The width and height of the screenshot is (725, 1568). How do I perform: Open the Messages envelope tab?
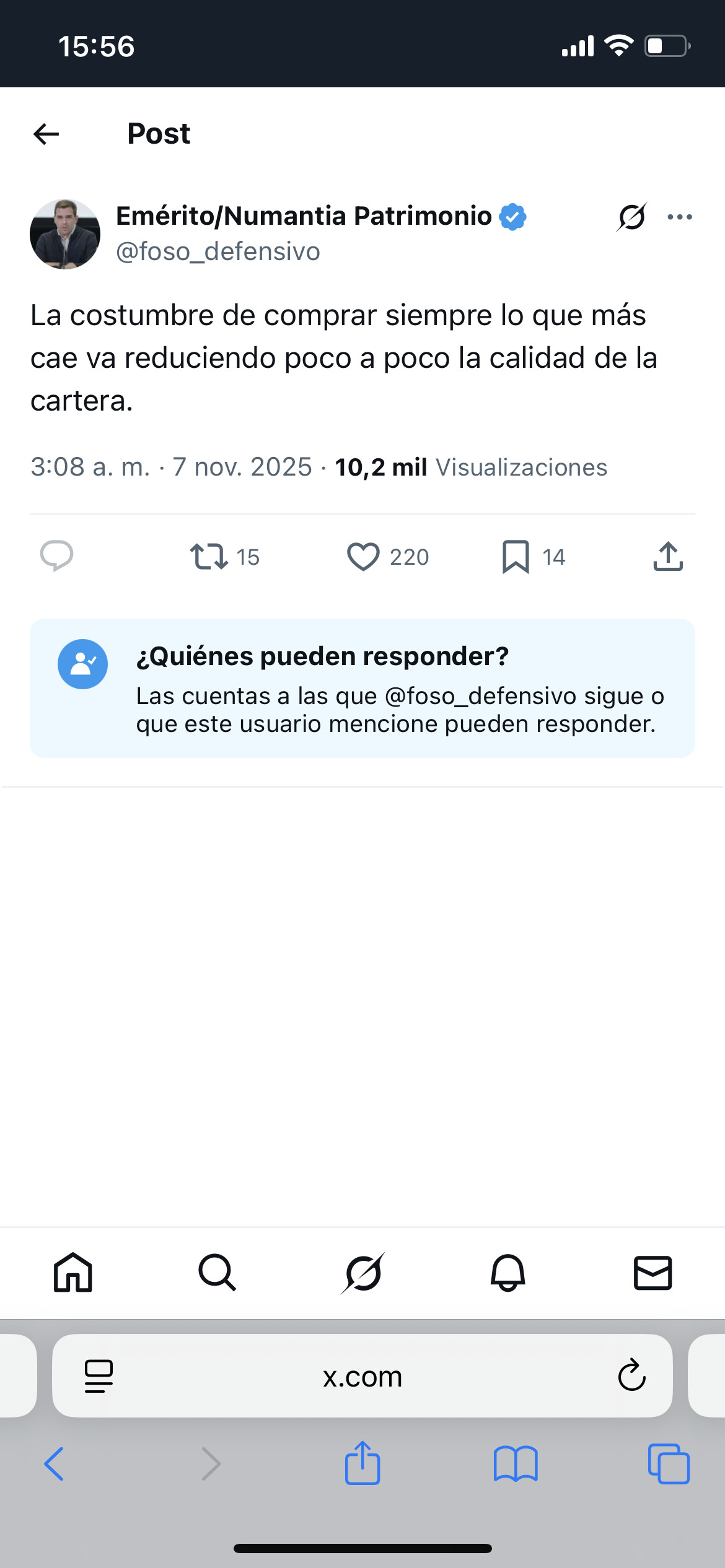pos(653,1273)
